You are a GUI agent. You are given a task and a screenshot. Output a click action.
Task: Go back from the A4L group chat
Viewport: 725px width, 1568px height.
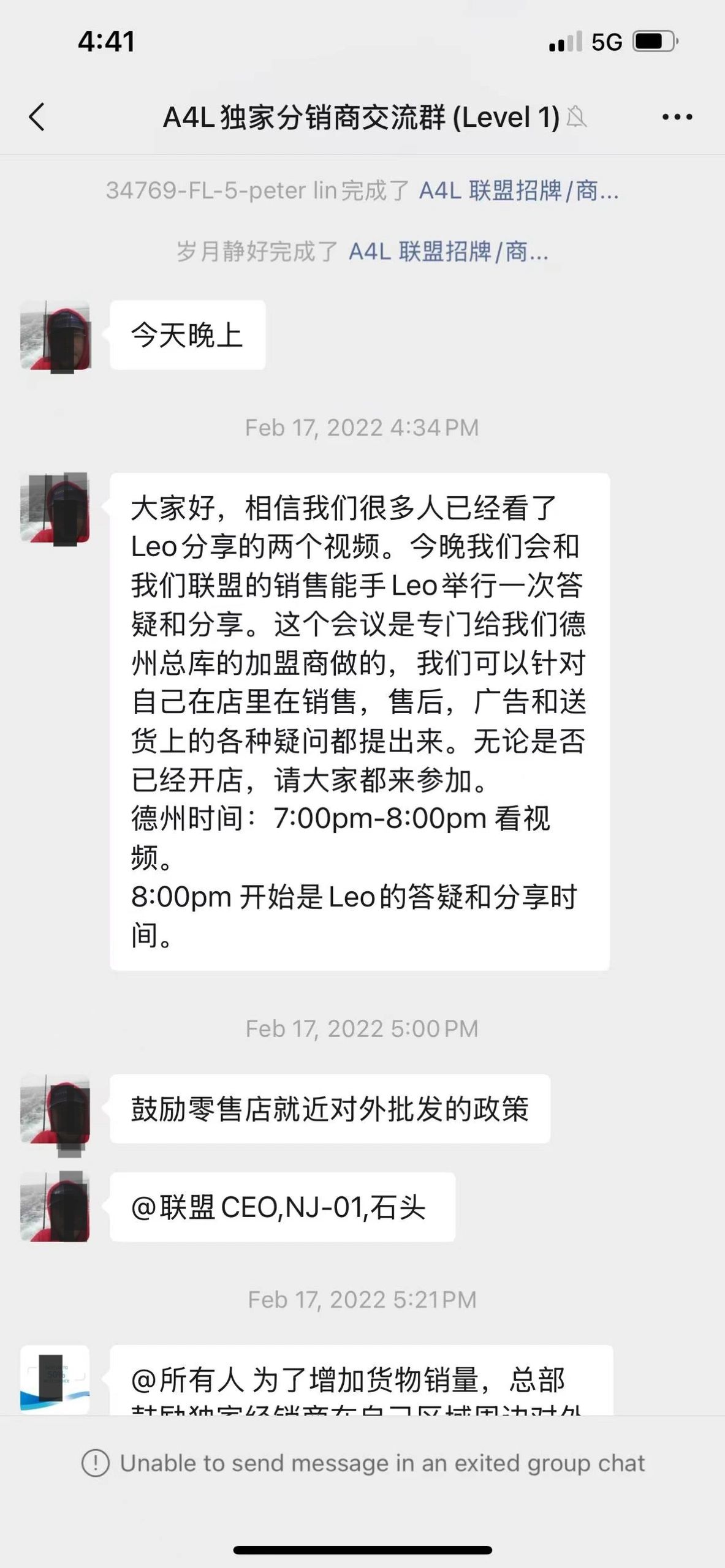click(37, 116)
